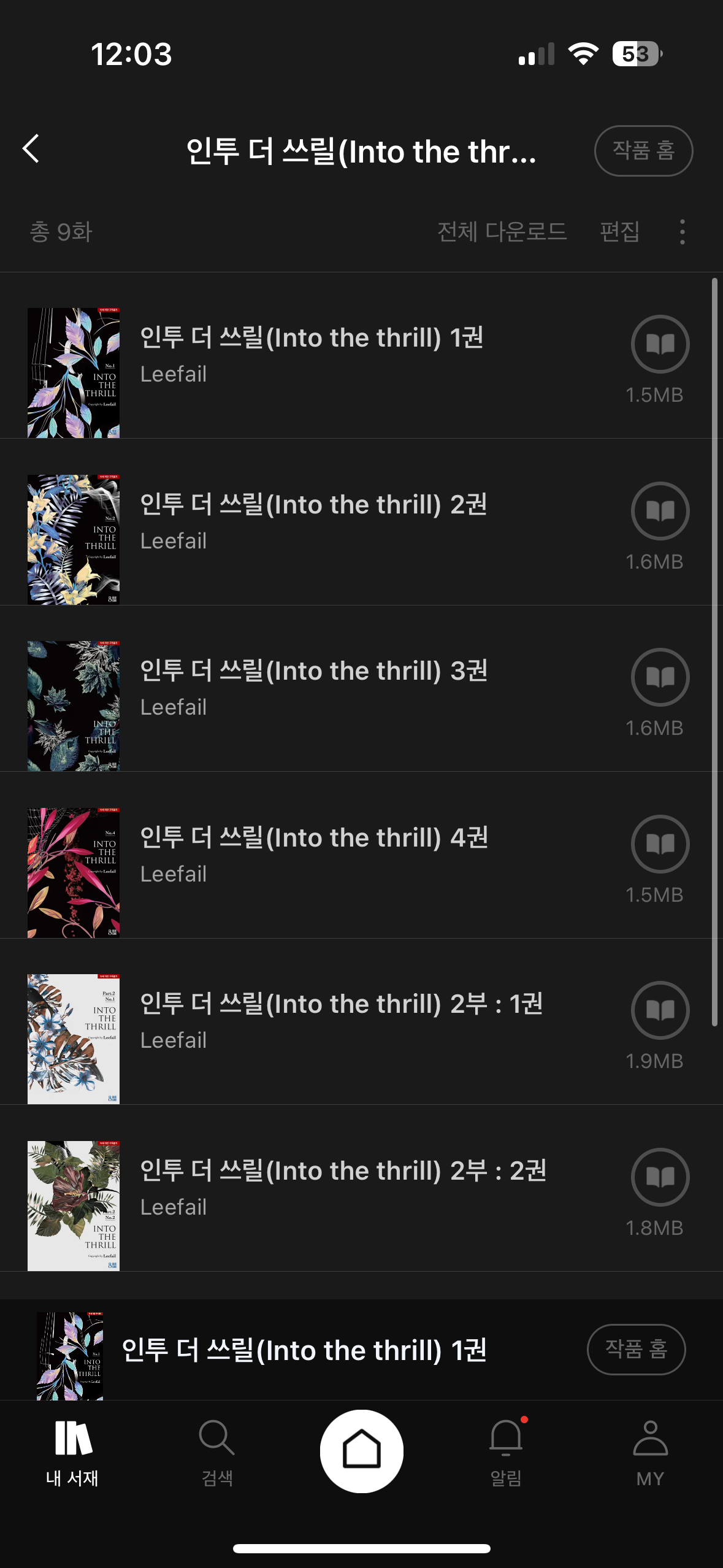The width and height of the screenshot is (723, 1568).
Task: Open 작품 홈 from the top header
Action: click(643, 151)
